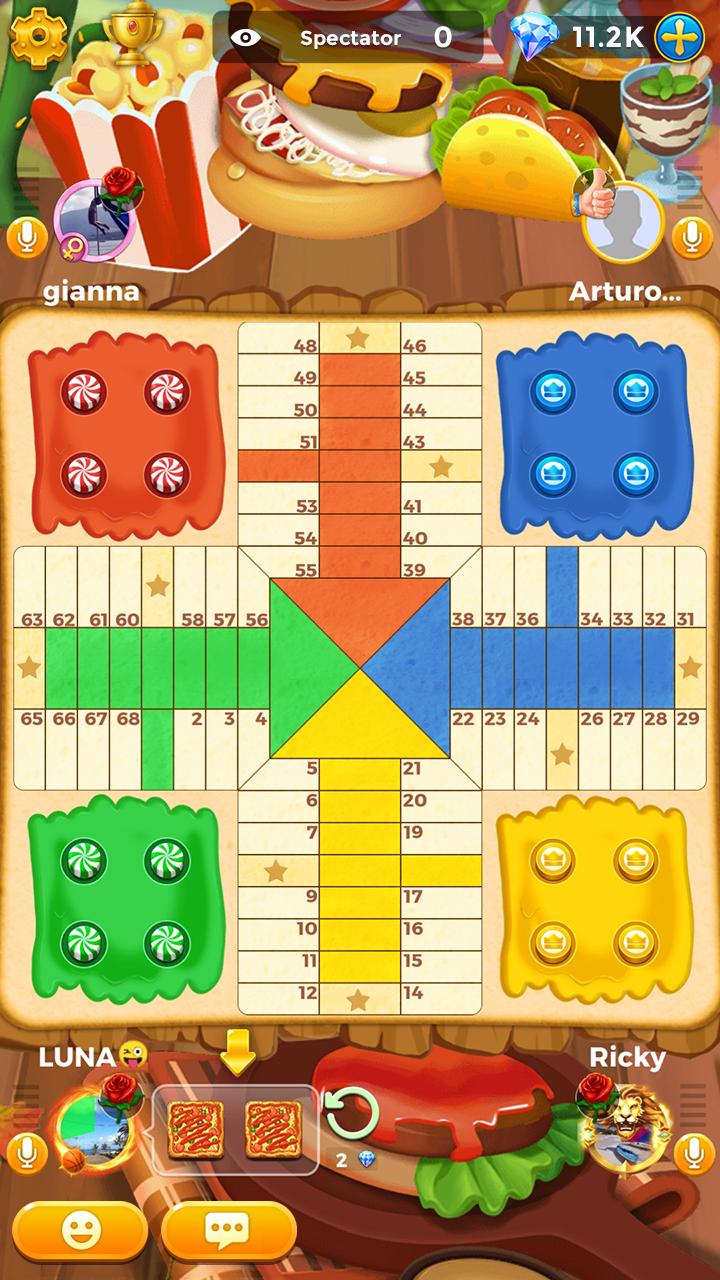
Task: Toggle the microphone next to LUNA
Action: tap(26, 1154)
